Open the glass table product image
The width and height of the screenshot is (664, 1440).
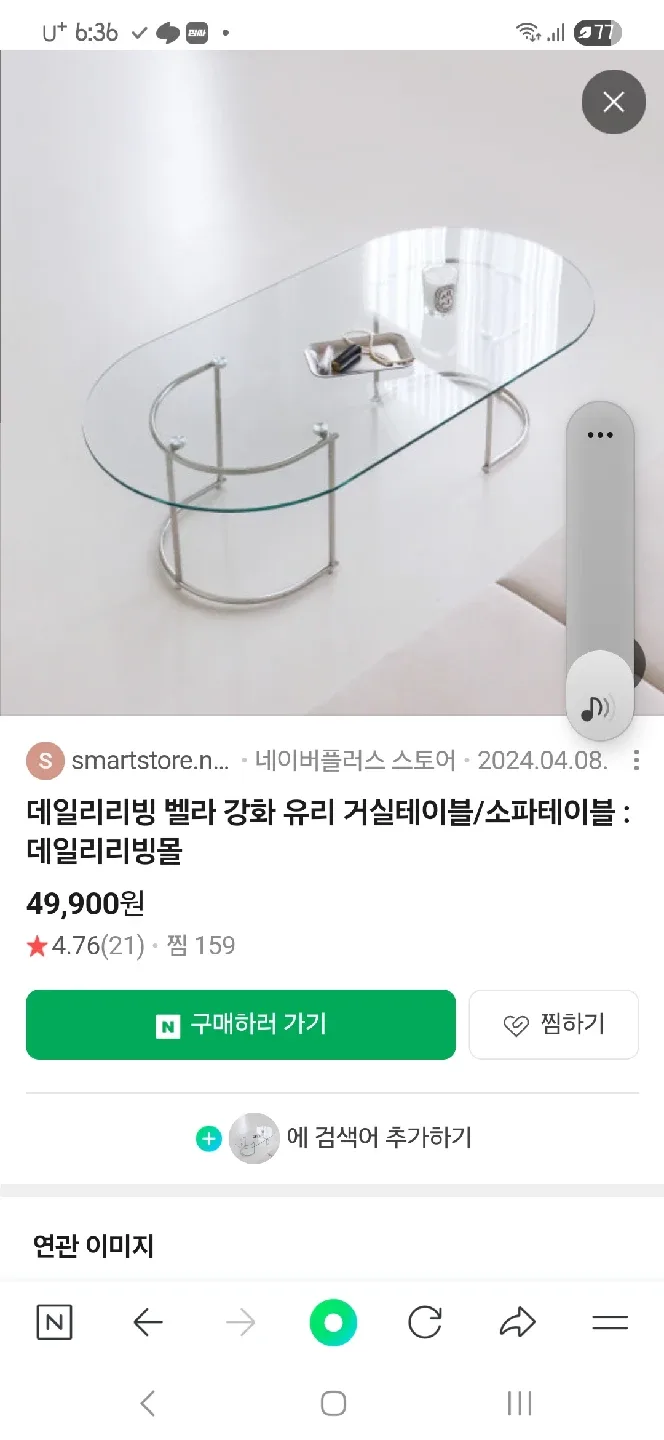click(300, 400)
